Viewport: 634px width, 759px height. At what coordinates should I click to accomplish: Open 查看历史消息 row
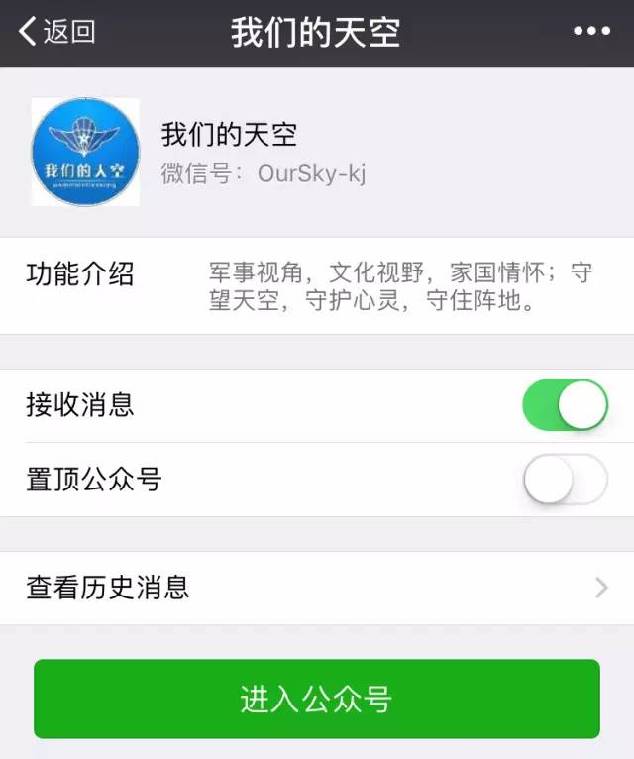[x=316, y=587]
